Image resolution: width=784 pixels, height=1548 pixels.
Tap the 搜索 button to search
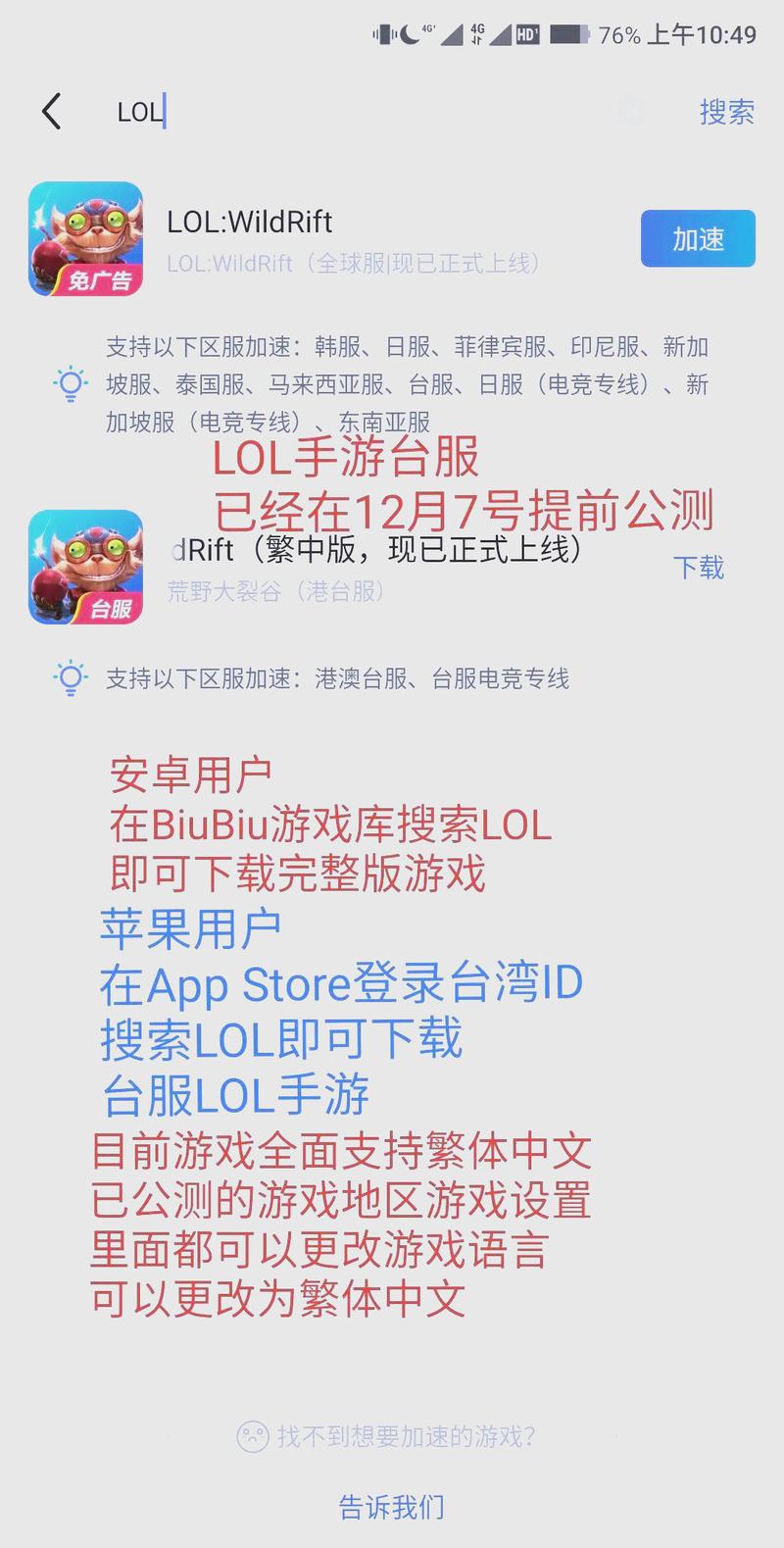[726, 112]
